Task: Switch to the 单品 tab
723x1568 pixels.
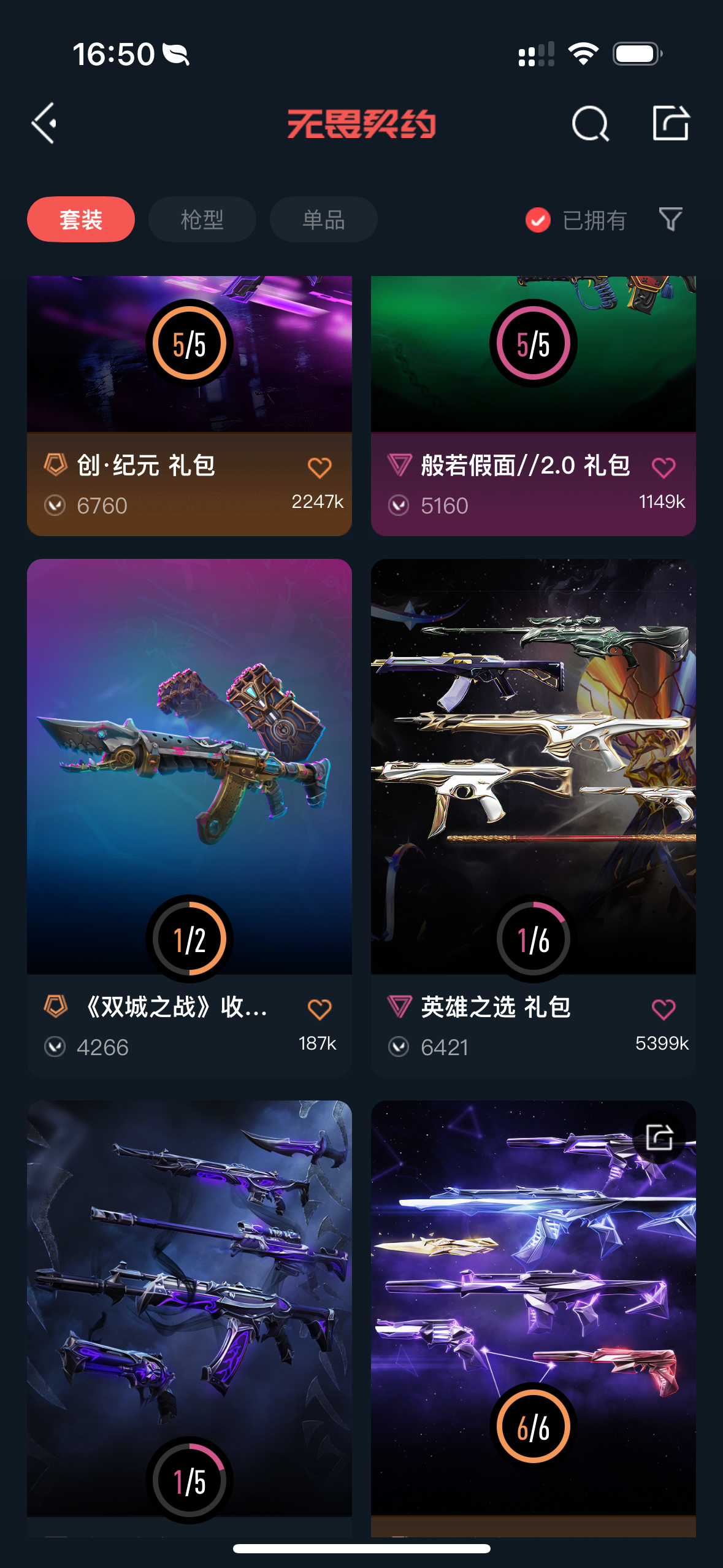Action: click(x=323, y=220)
